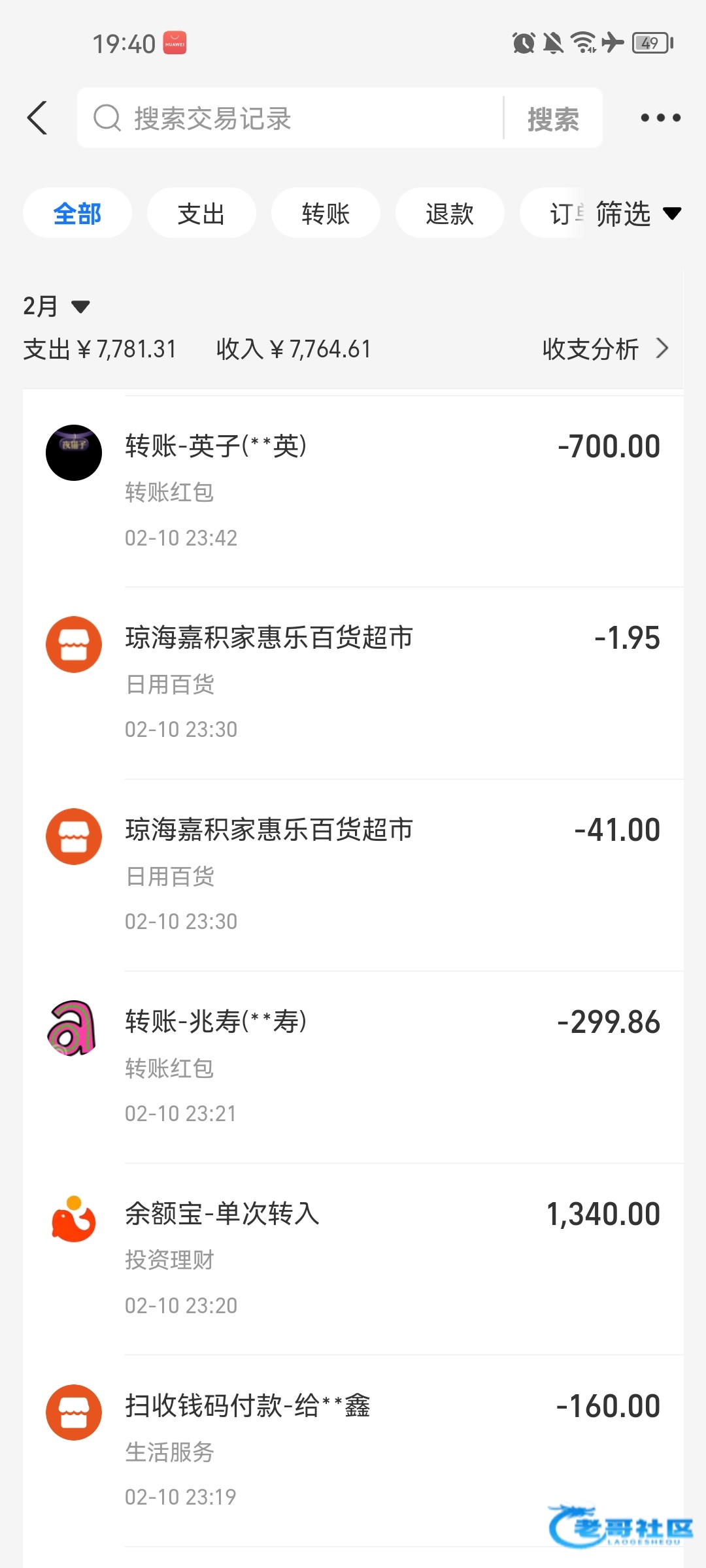The height and width of the screenshot is (1568, 706).
Task: Tap the 搜索 button
Action: [x=553, y=119]
